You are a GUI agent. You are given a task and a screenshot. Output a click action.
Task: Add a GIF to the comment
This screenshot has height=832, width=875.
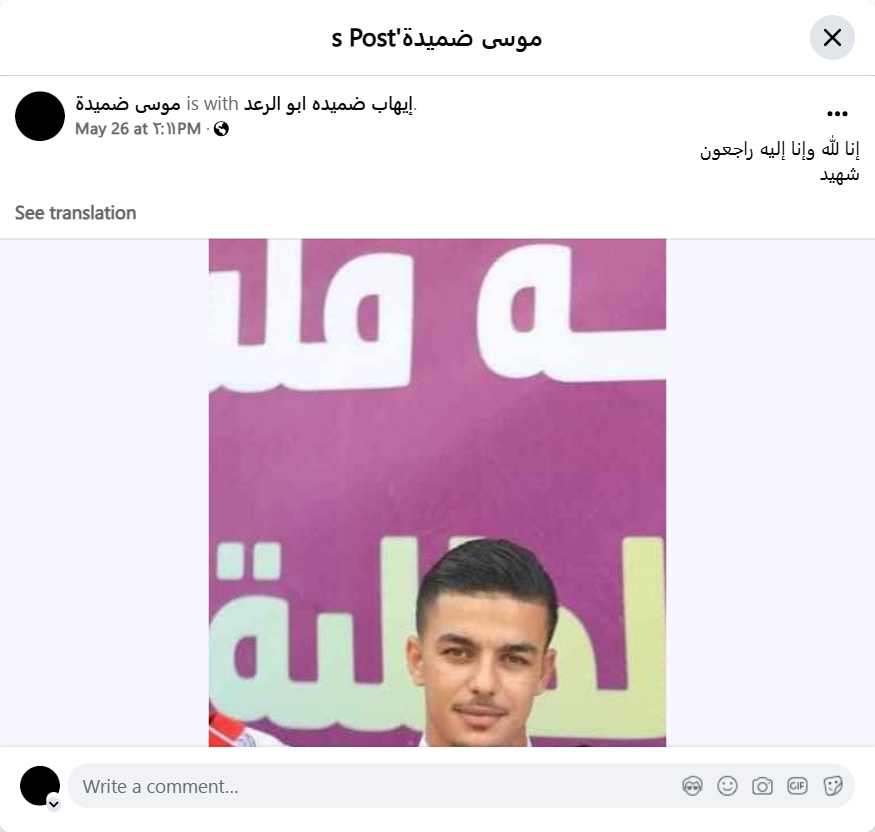pos(797,786)
